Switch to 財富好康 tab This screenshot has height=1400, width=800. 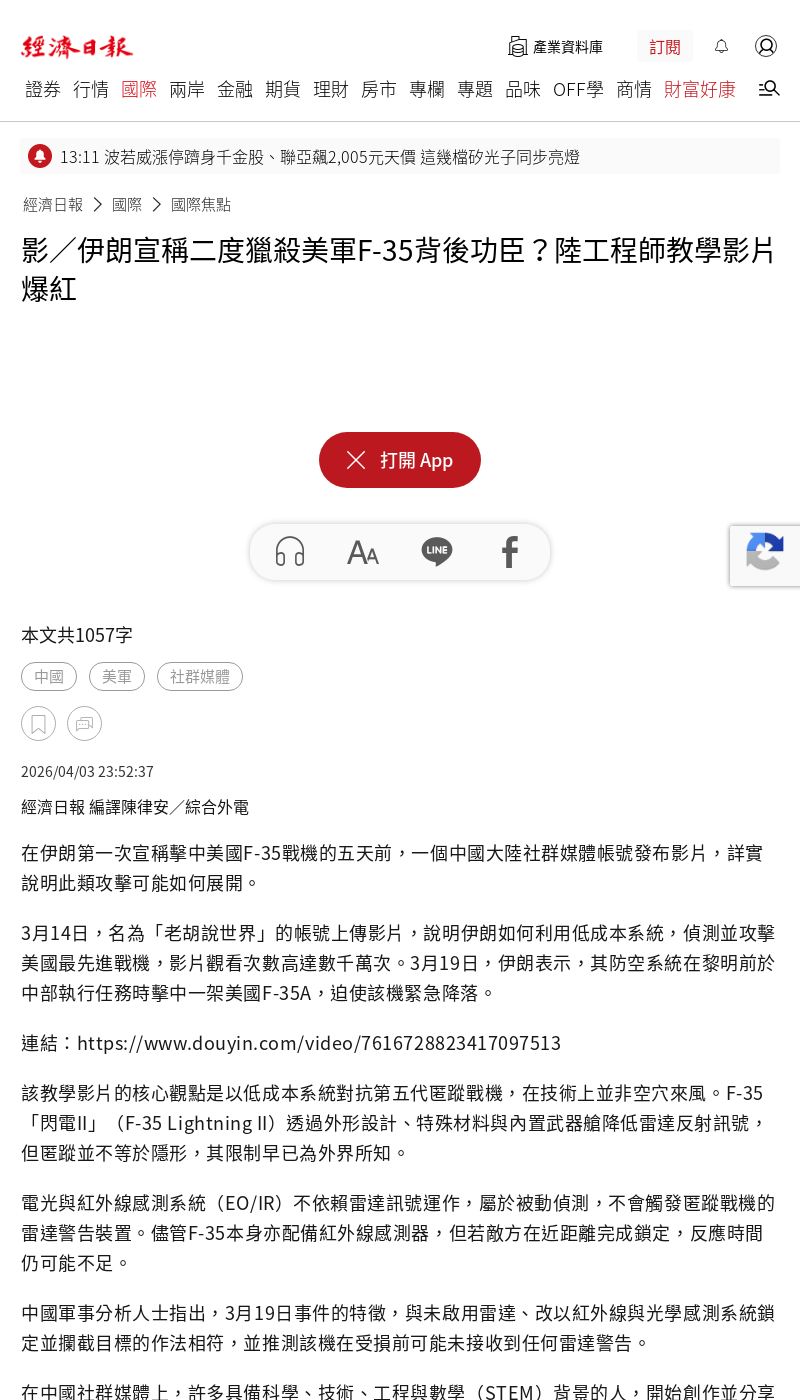point(700,89)
